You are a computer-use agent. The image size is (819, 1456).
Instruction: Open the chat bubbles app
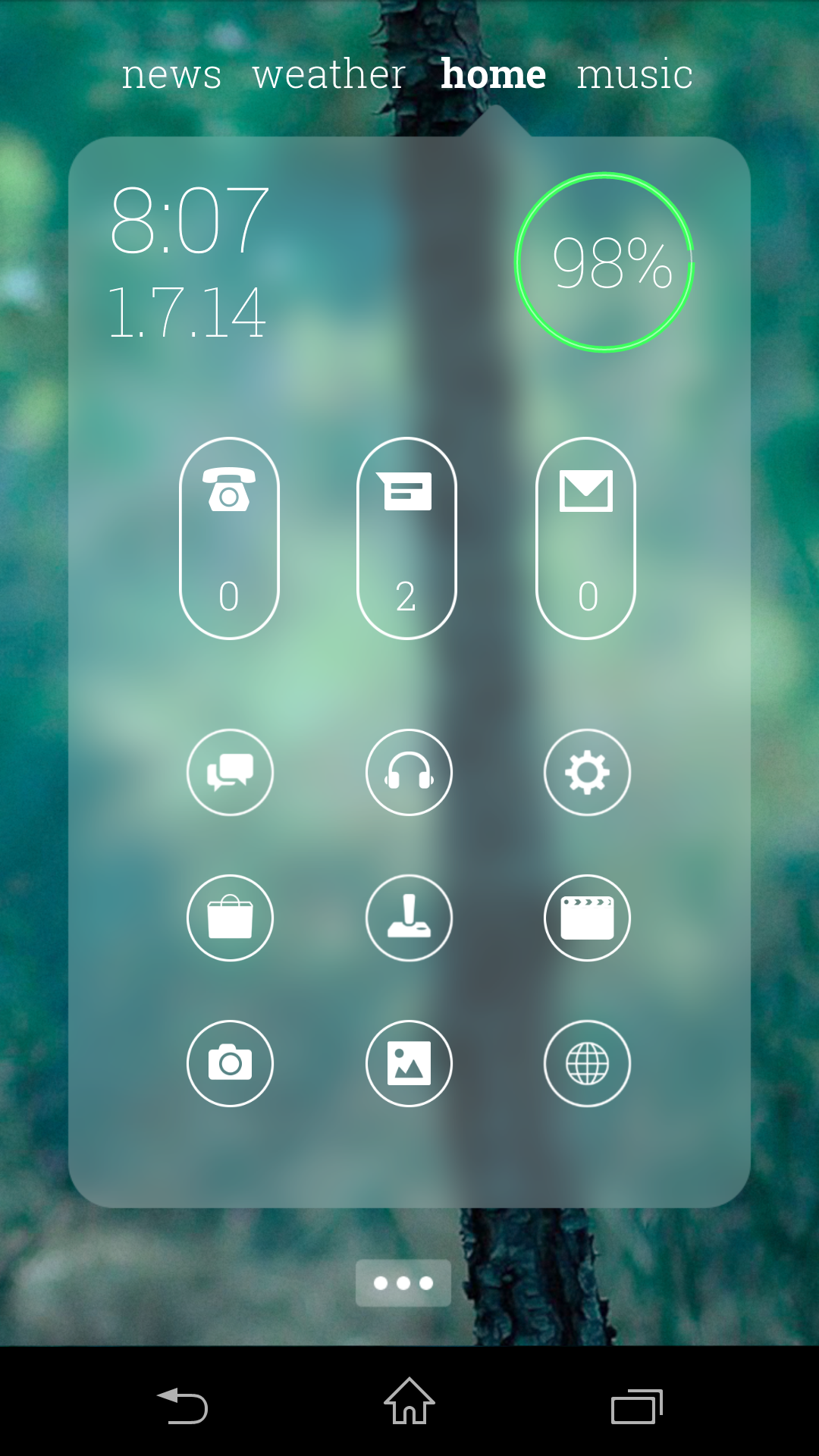(230, 773)
